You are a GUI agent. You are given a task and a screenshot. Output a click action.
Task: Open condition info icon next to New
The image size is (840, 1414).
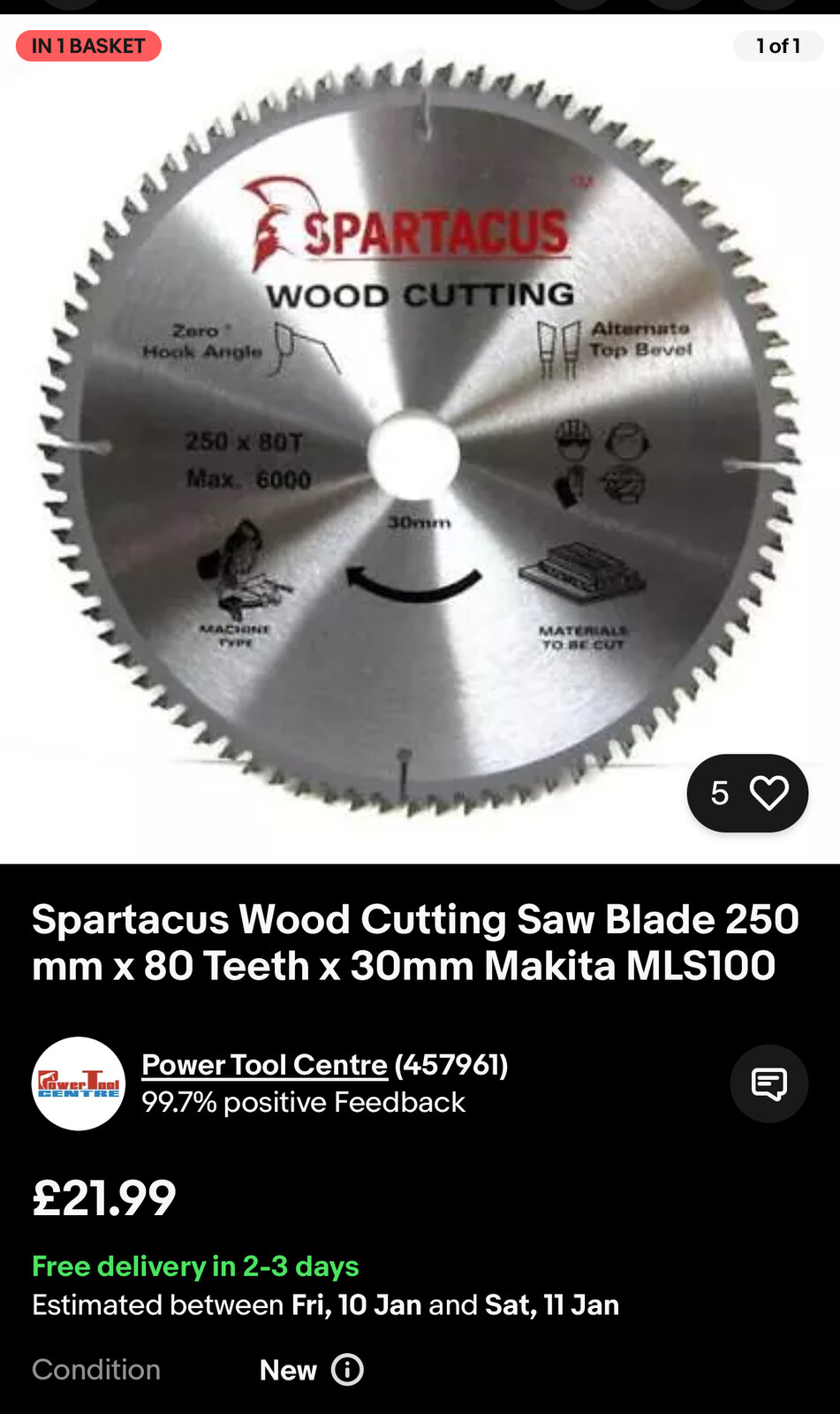[x=347, y=1370]
